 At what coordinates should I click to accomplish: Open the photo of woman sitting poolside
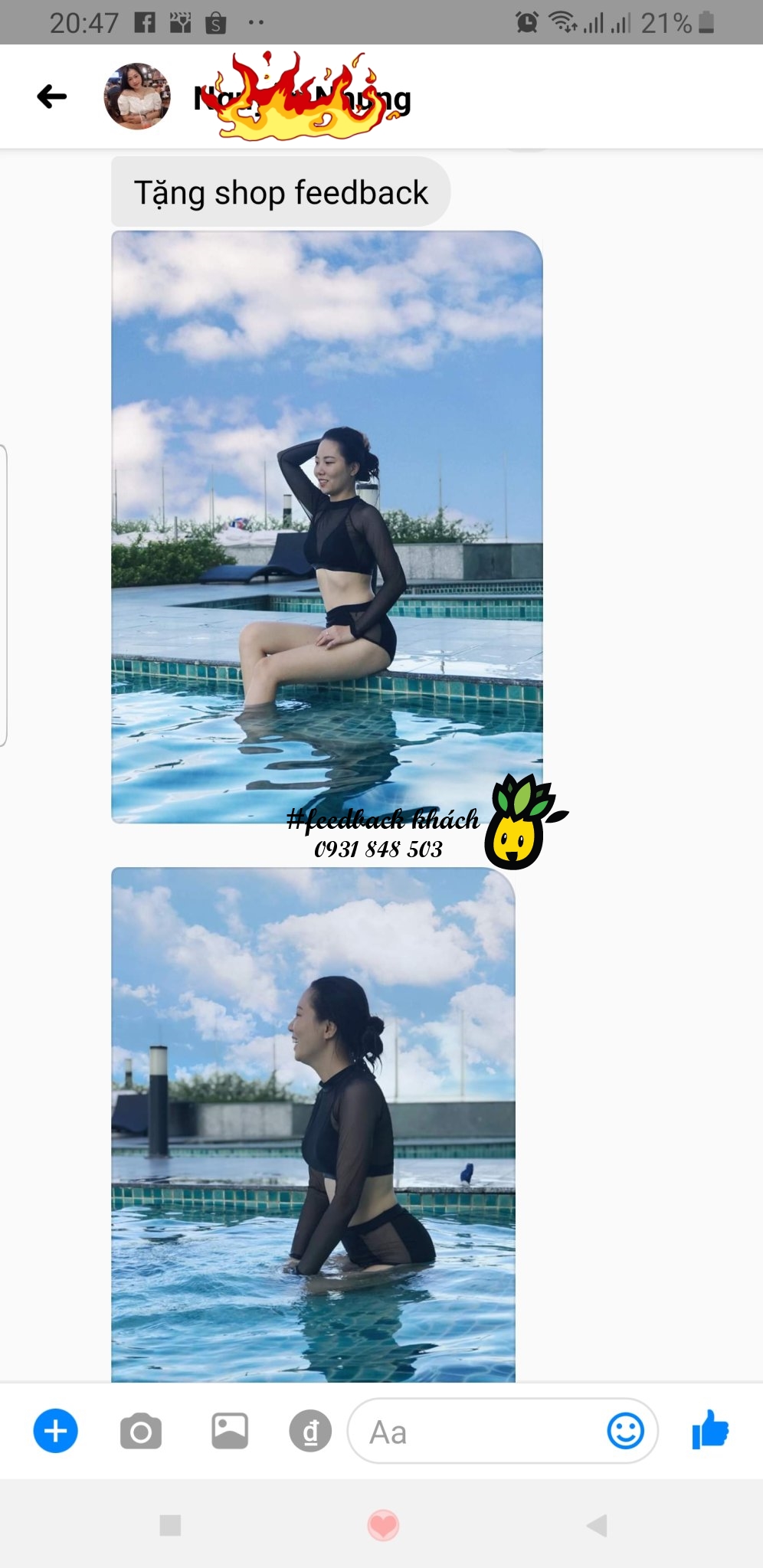[326, 527]
